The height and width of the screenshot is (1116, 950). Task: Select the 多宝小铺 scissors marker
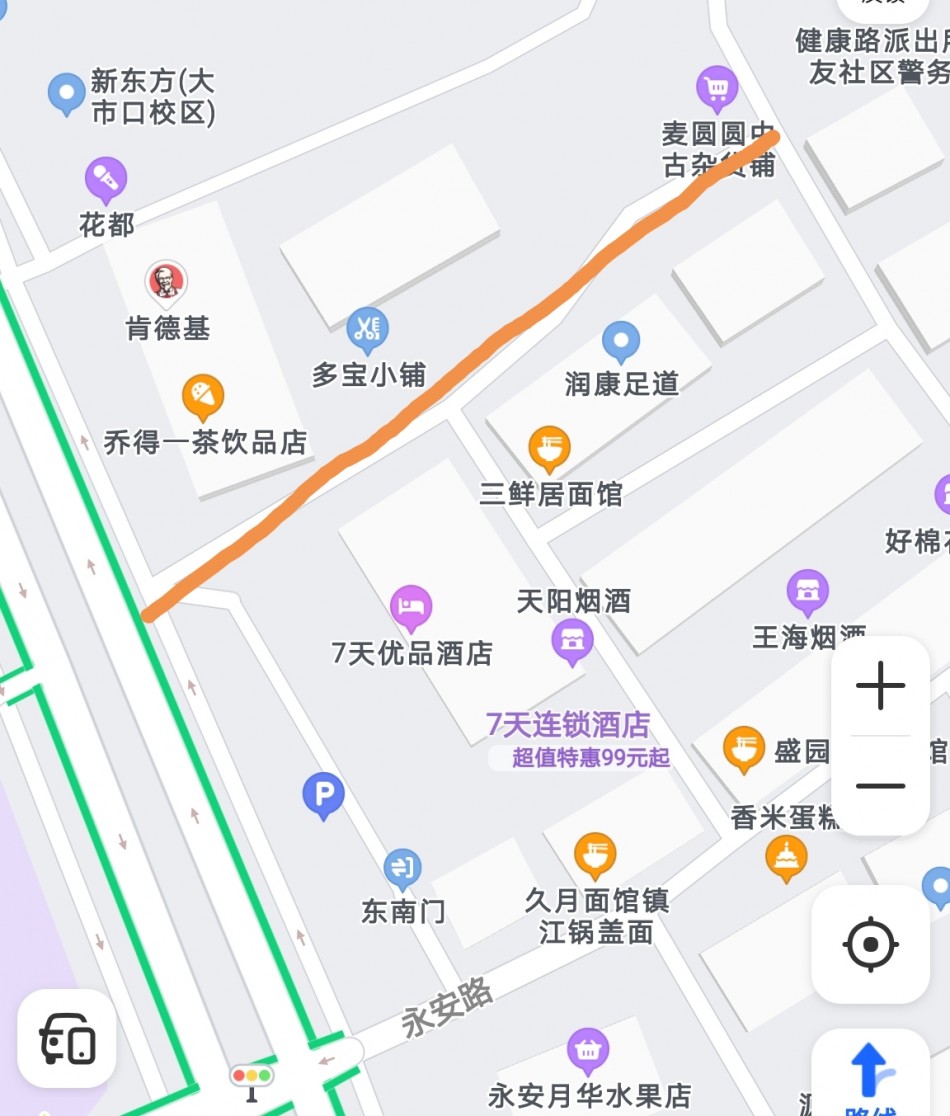point(367,328)
